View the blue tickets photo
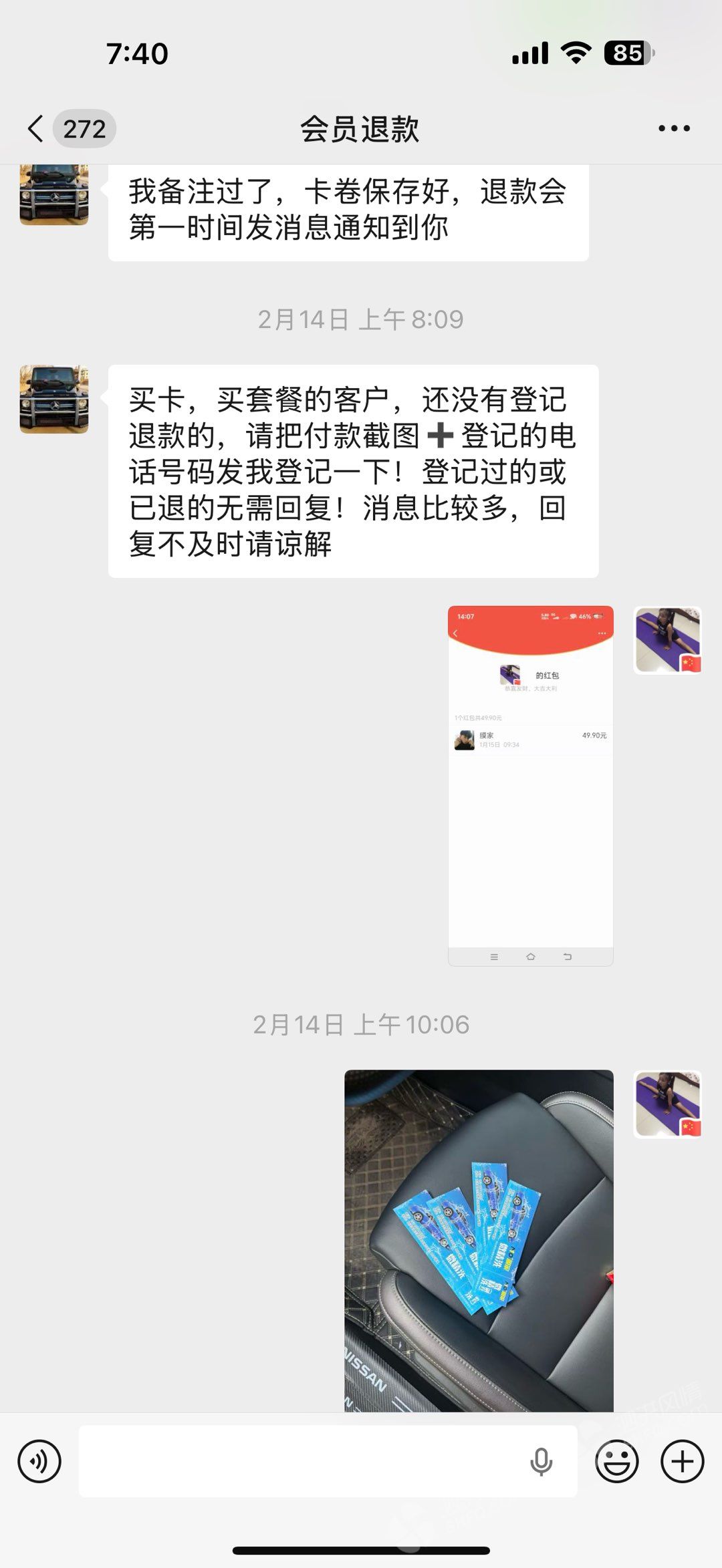 pyautogui.click(x=479, y=1239)
